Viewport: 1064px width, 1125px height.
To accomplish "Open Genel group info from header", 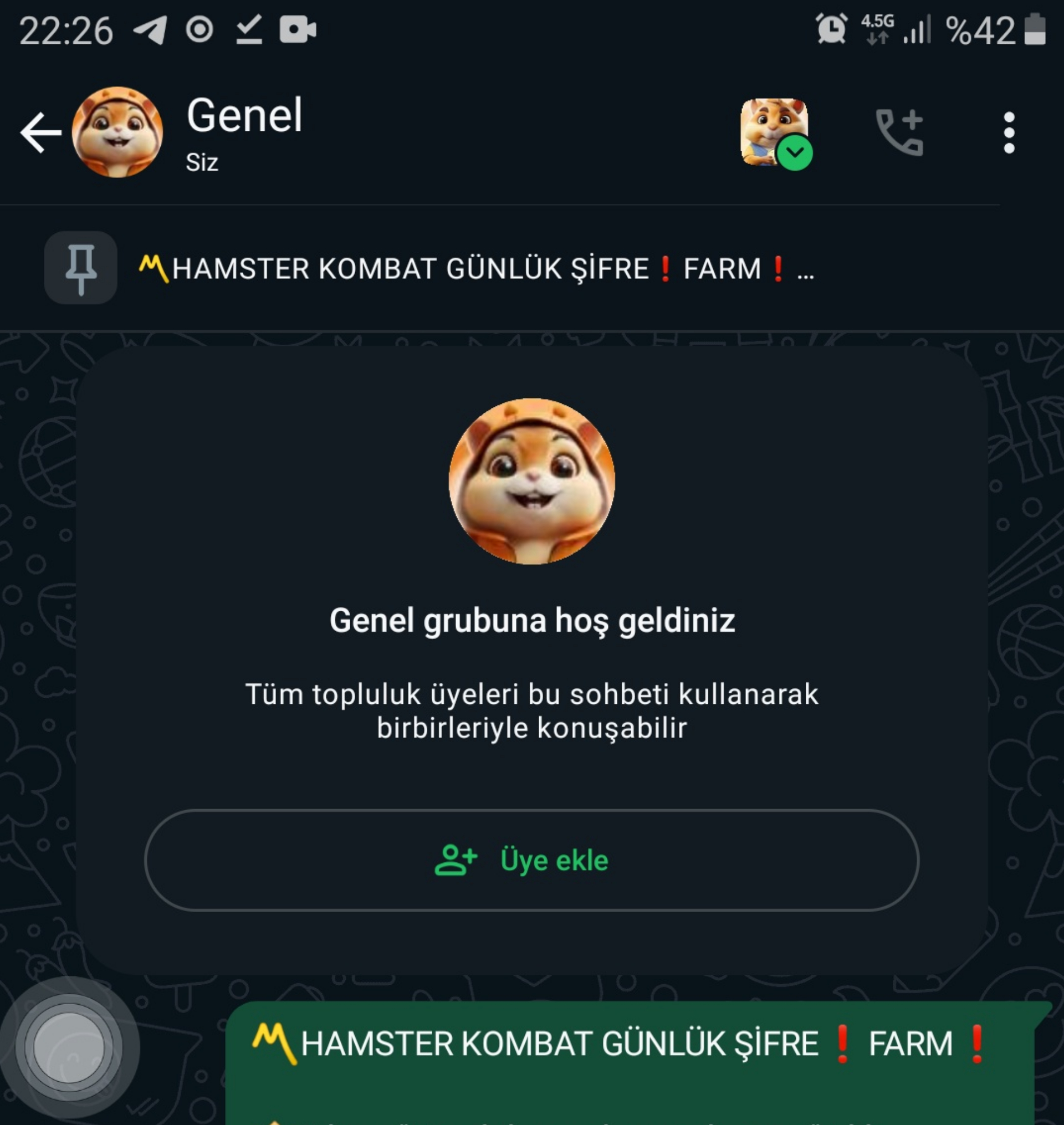I will pyautogui.click(x=245, y=131).
